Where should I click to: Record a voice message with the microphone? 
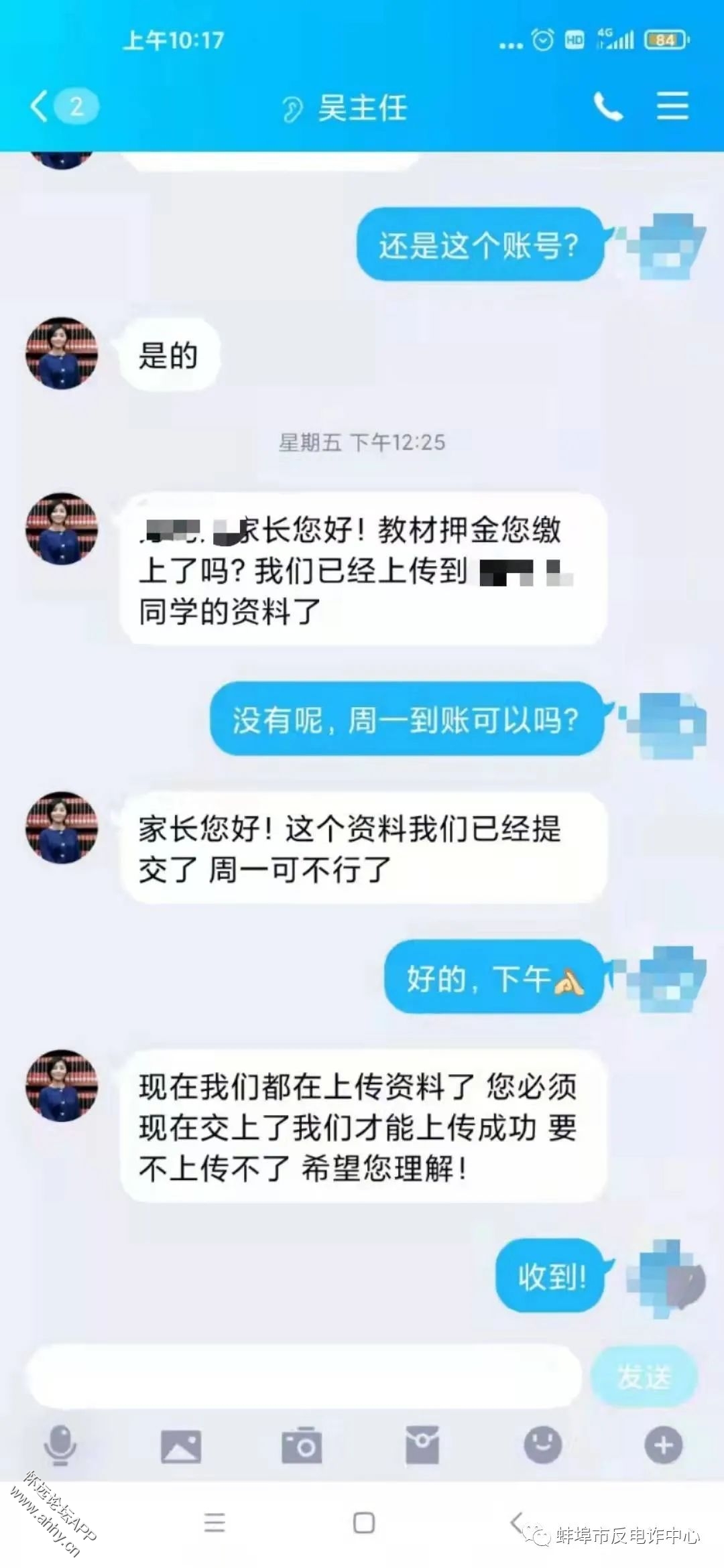[x=60, y=1445]
